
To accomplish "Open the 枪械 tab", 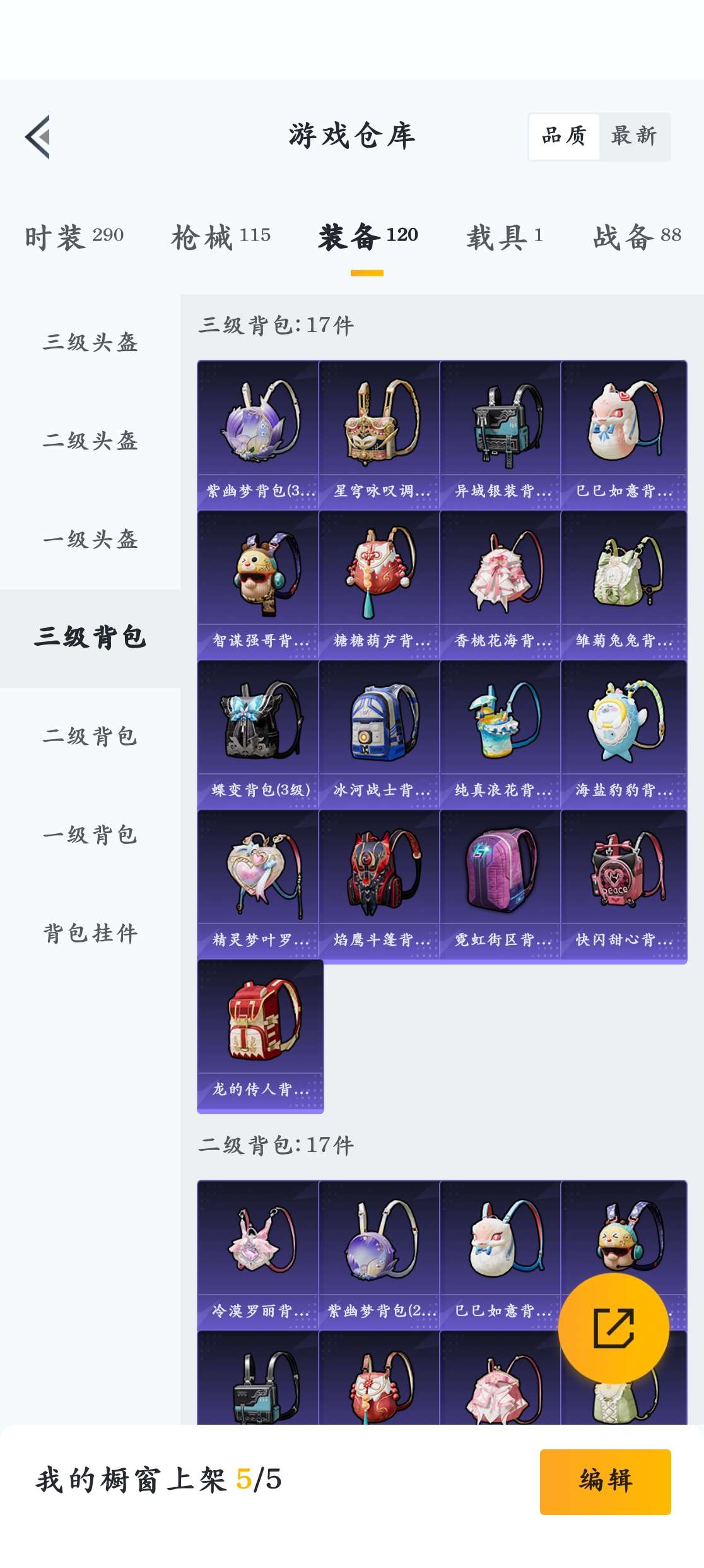I will 220,237.
